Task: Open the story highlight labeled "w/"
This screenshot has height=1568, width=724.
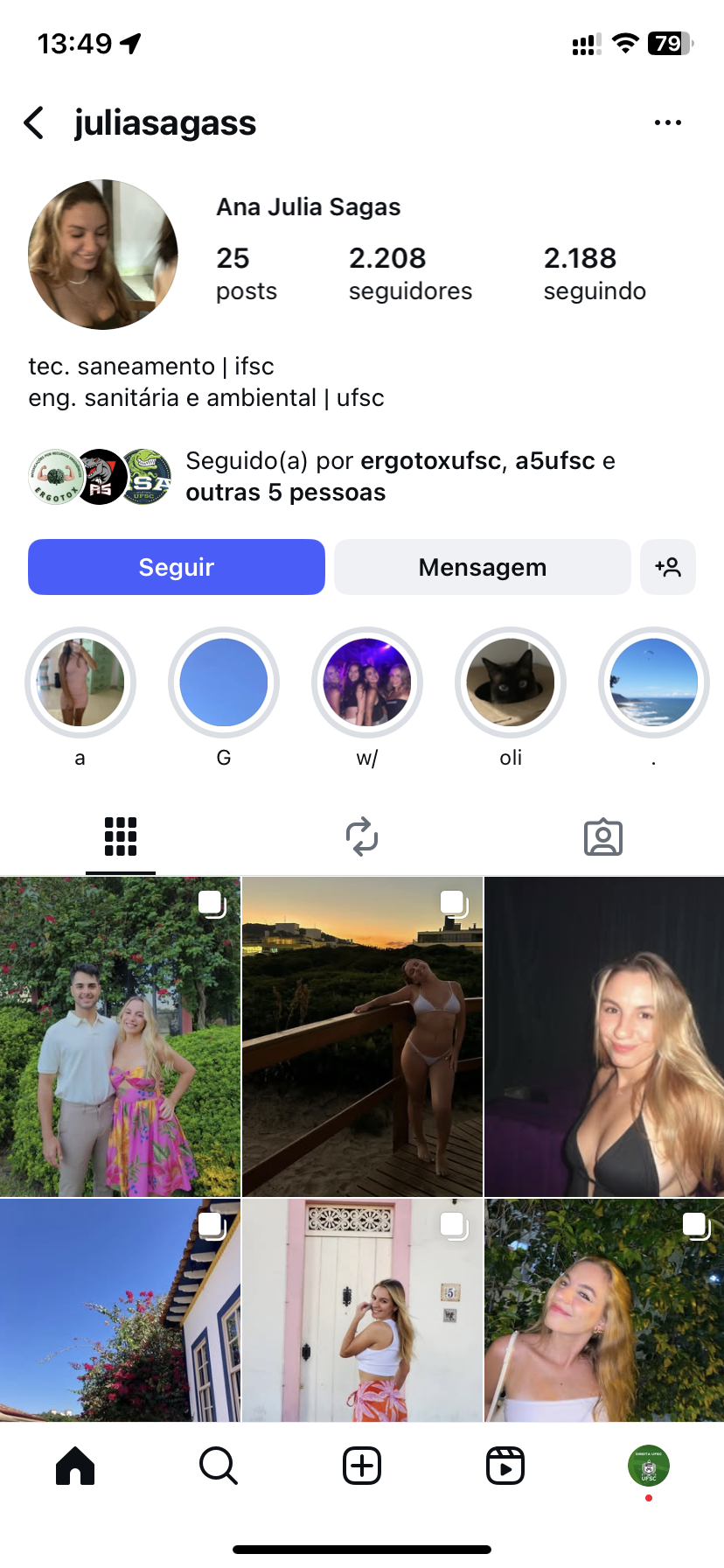Action: [367, 682]
